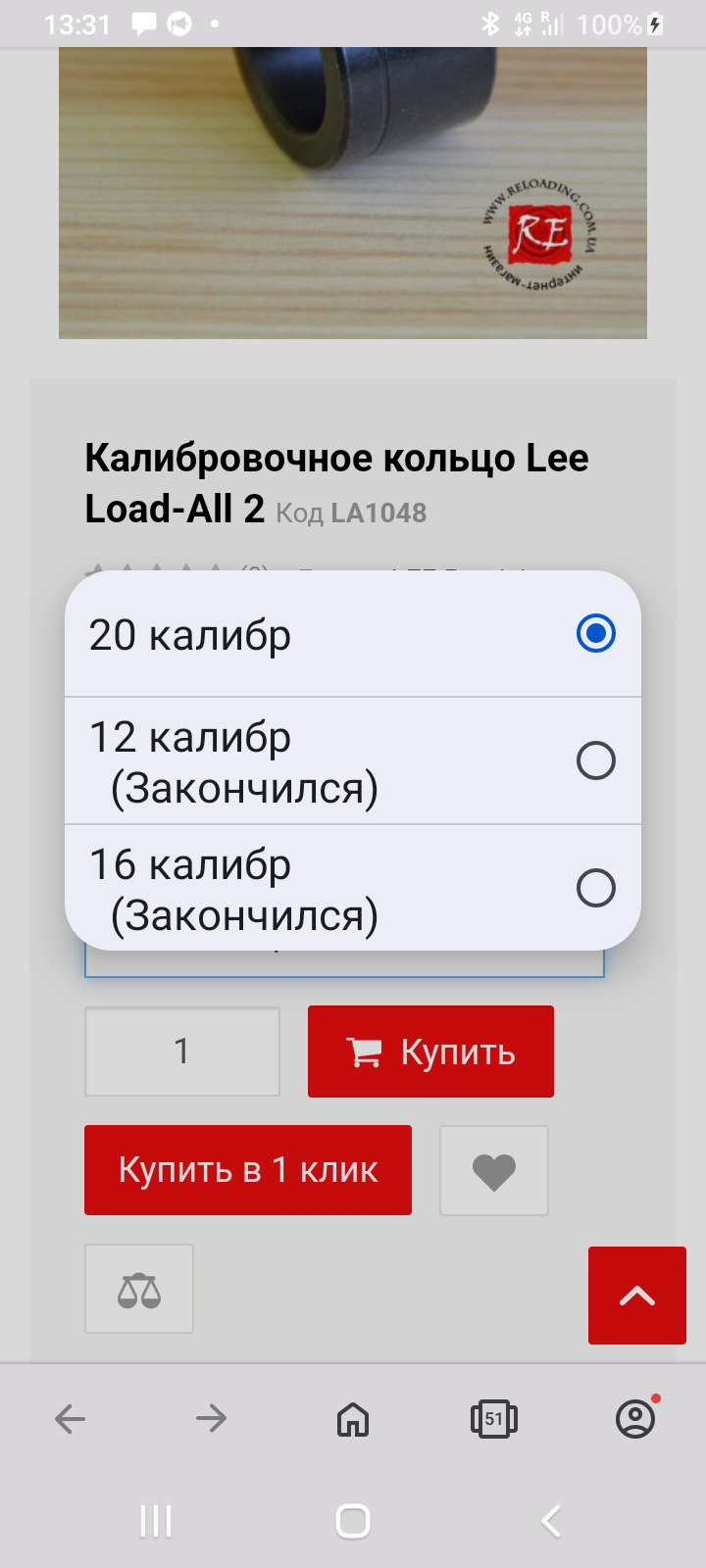This screenshot has height=1568, width=706.
Task: Add product to favorites with heart icon
Action: point(494,1171)
